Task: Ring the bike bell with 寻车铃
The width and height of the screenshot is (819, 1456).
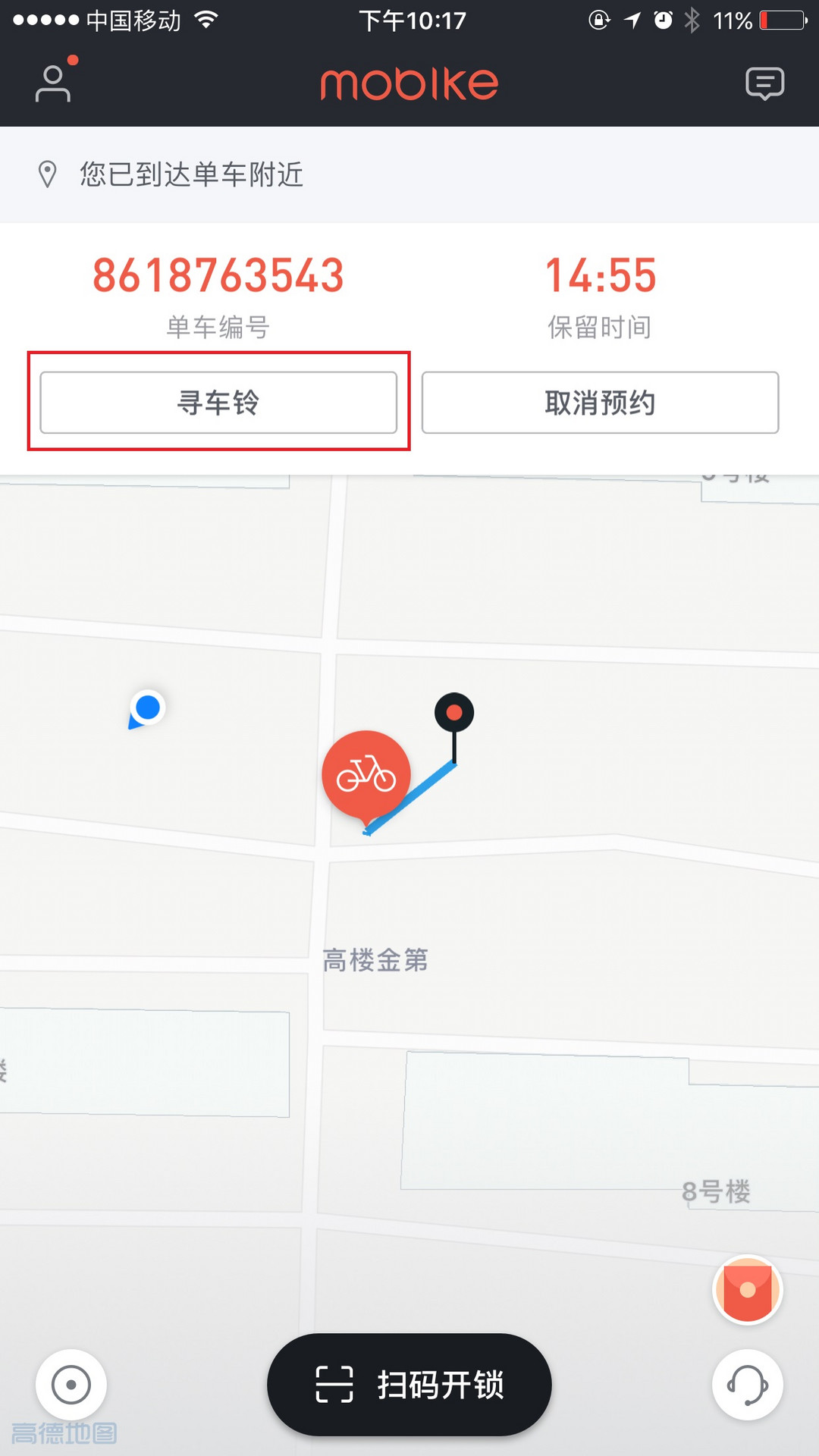Action: pyautogui.click(x=218, y=403)
